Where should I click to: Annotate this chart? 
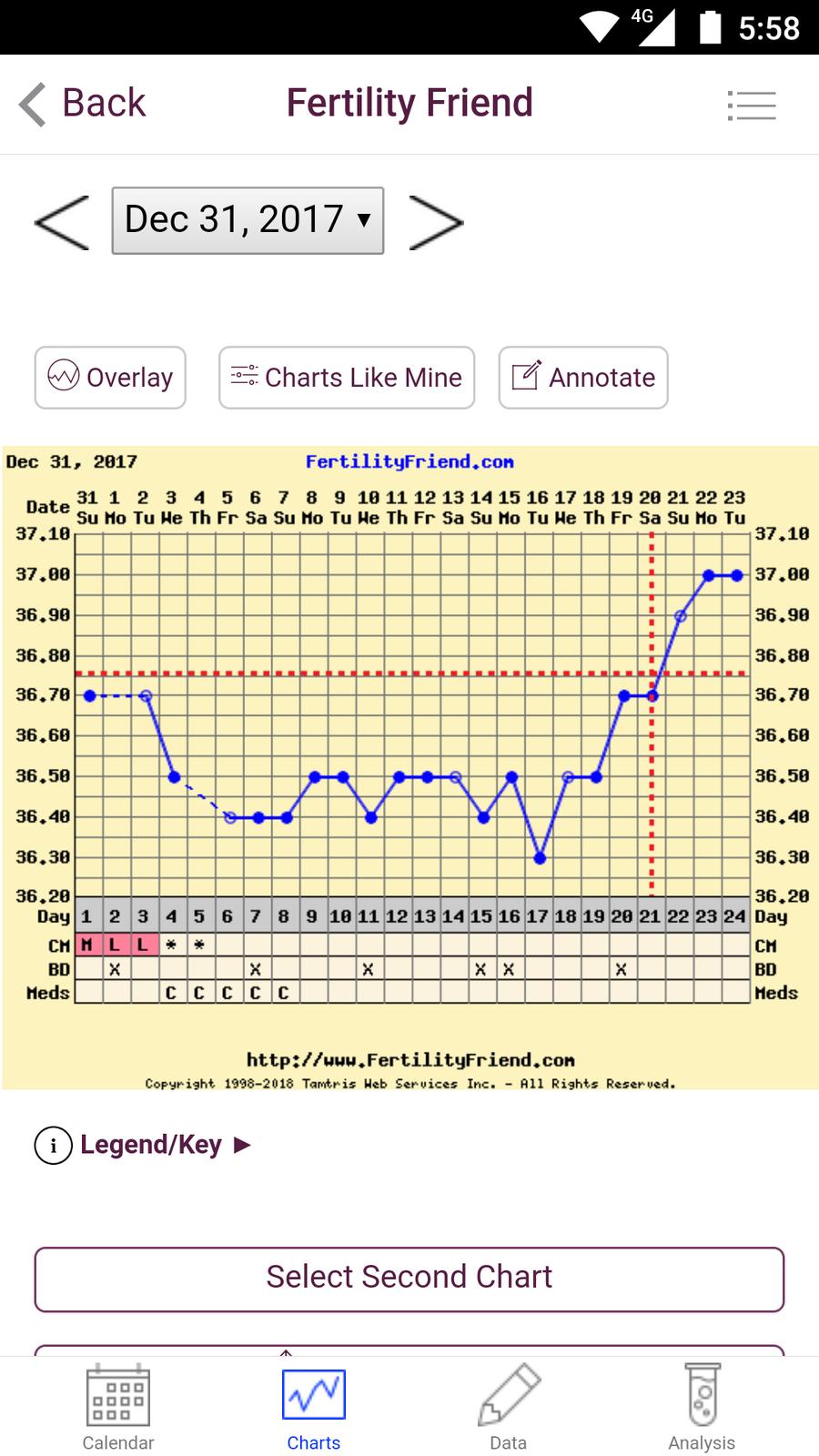(x=583, y=378)
